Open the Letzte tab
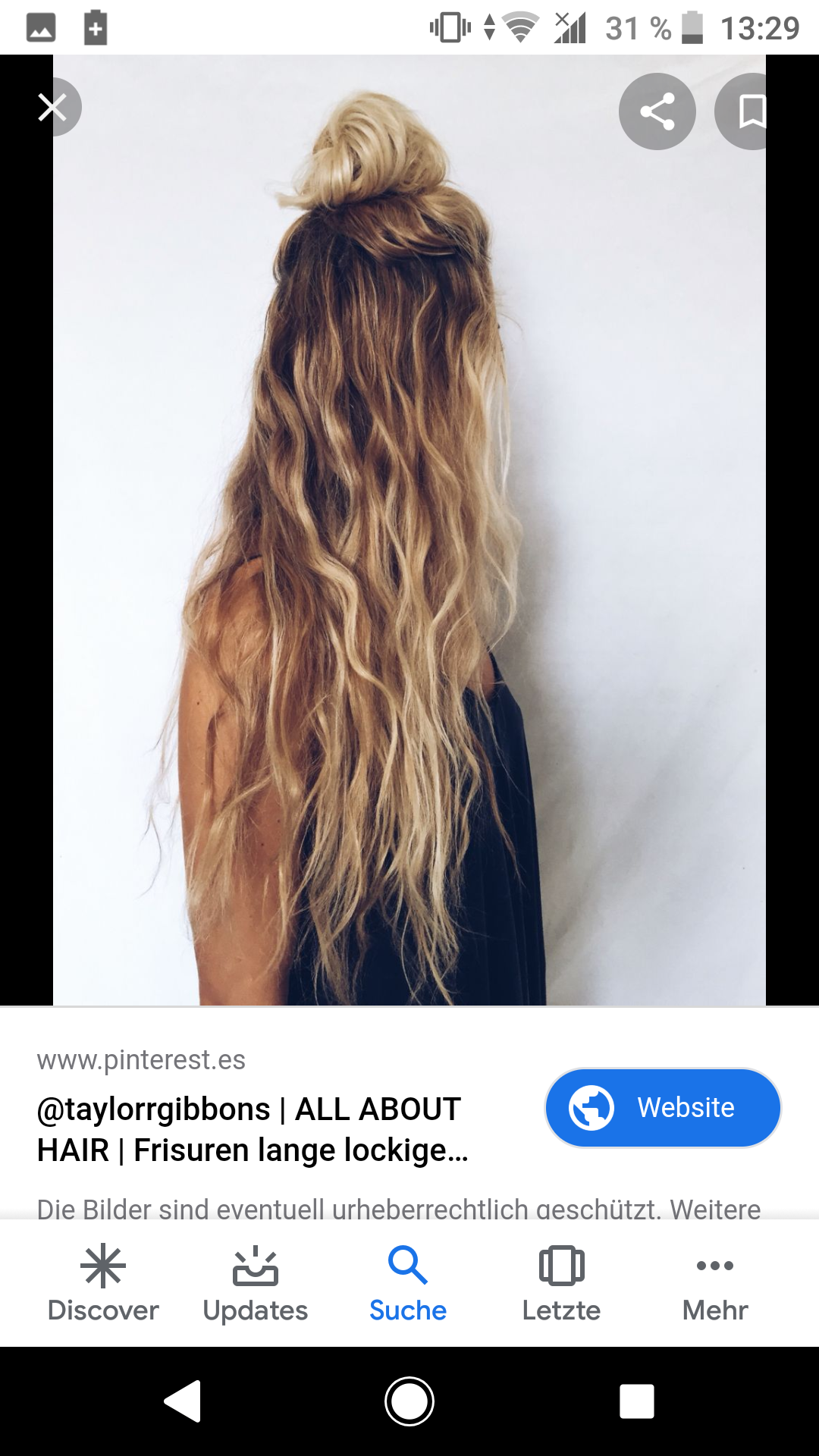The width and height of the screenshot is (819, 1456). [561, 1283]
